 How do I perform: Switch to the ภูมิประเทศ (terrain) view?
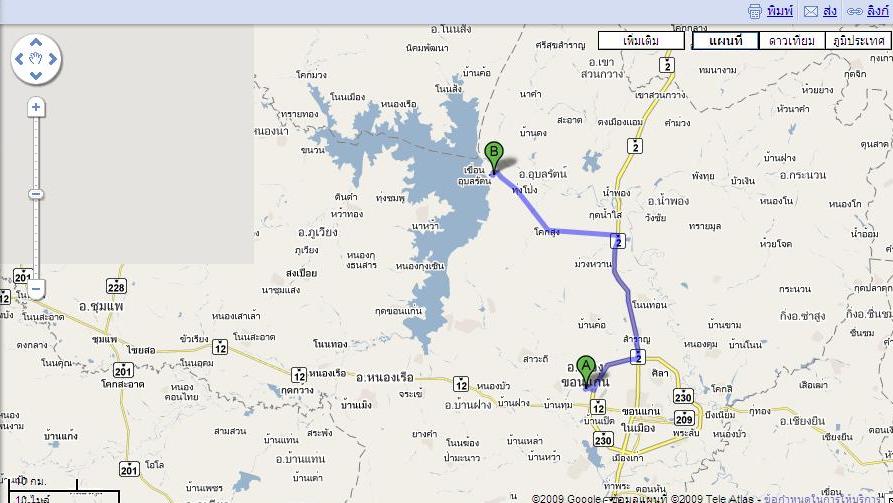858,41
